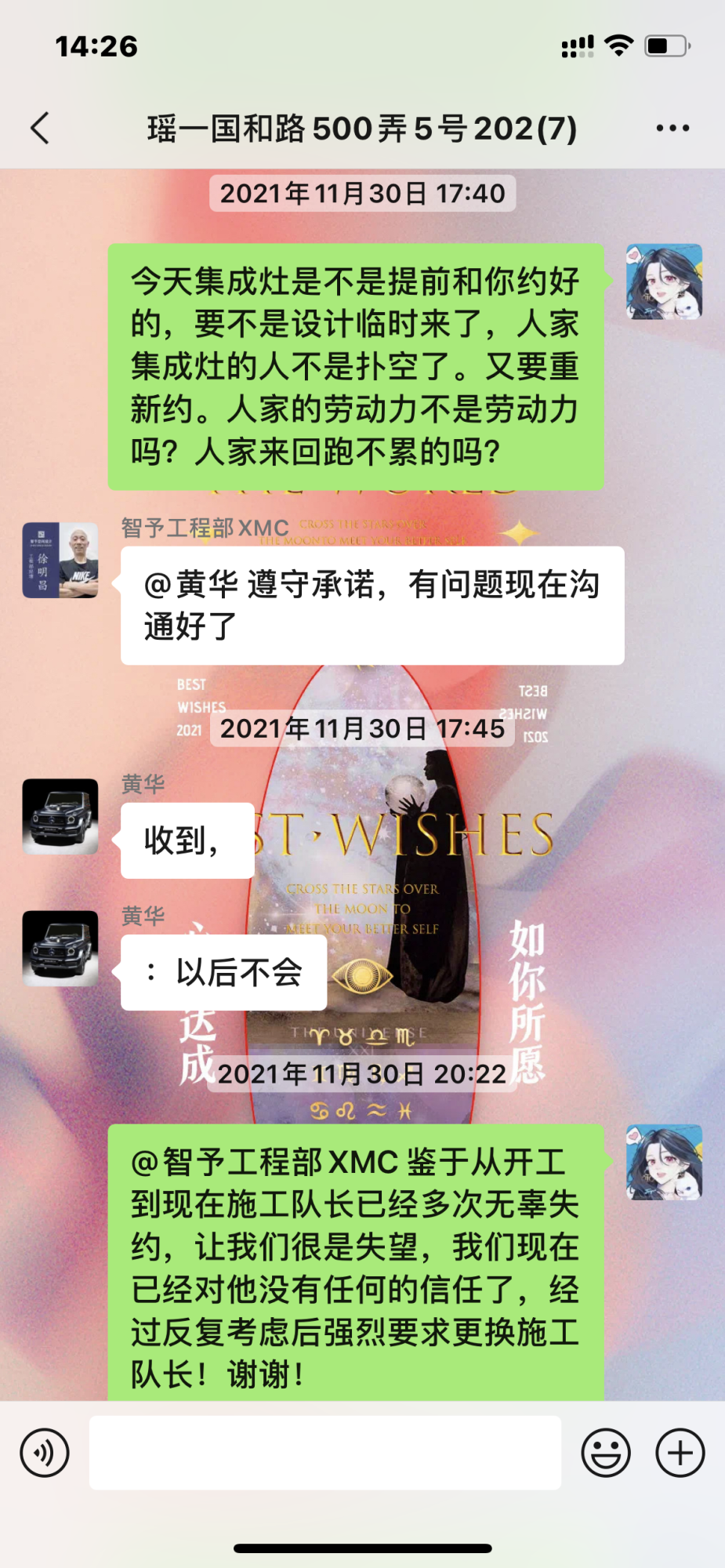Switch to voice message input

click(45, 1453)
